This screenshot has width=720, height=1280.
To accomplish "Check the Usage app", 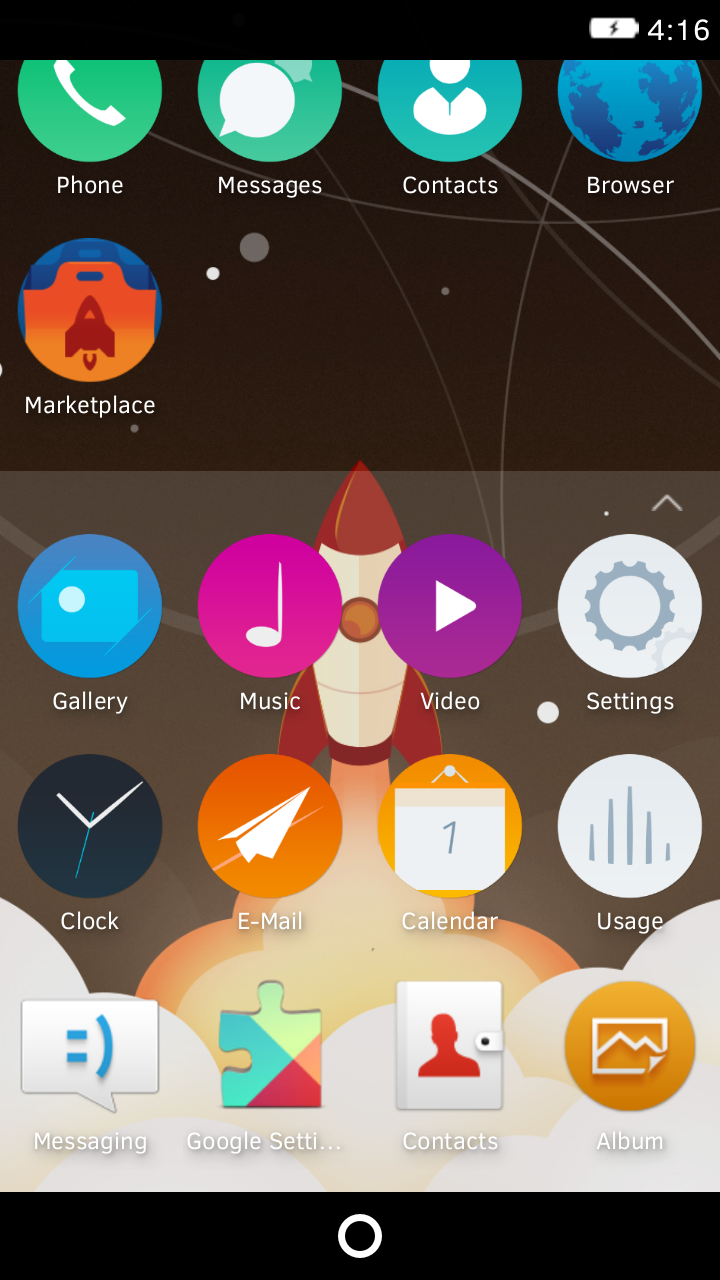I will click(630, 826).
